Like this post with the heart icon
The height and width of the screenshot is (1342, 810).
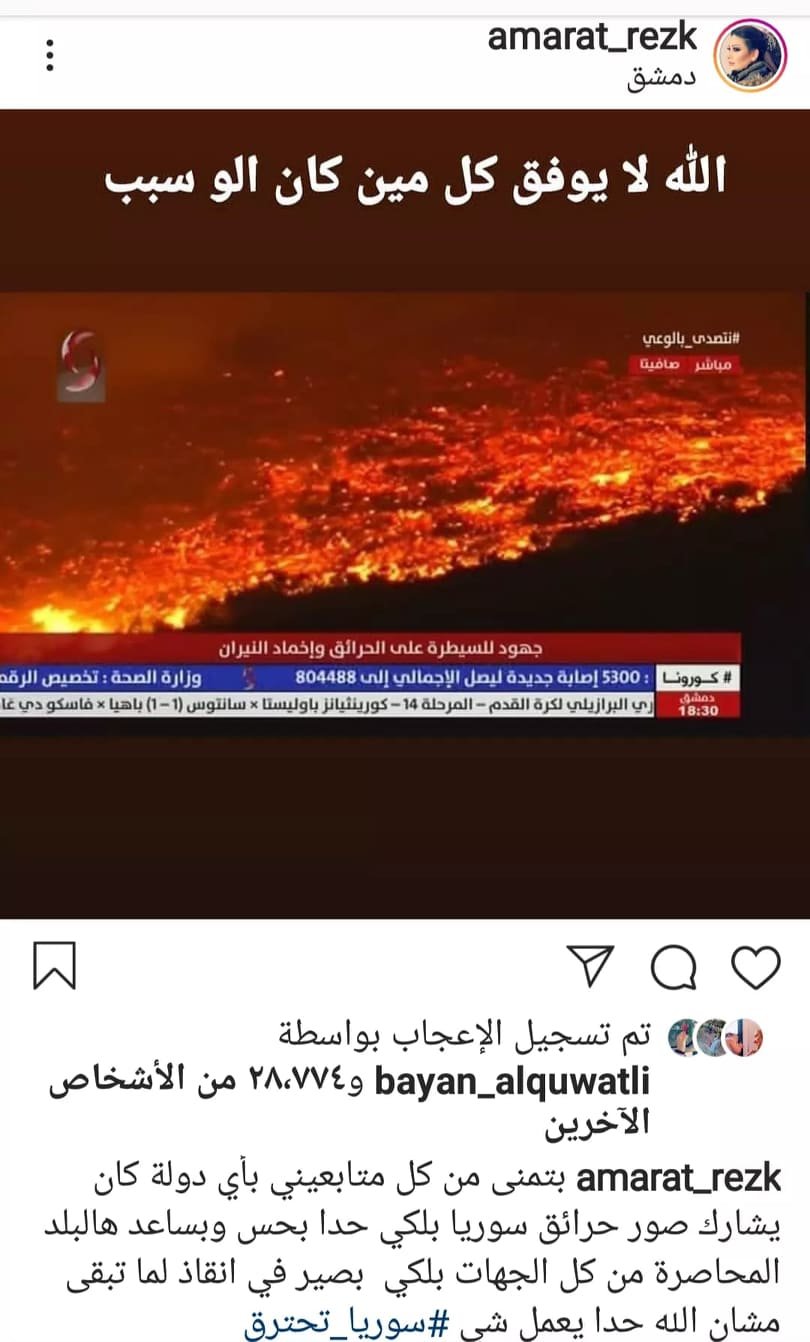point(755,968)
